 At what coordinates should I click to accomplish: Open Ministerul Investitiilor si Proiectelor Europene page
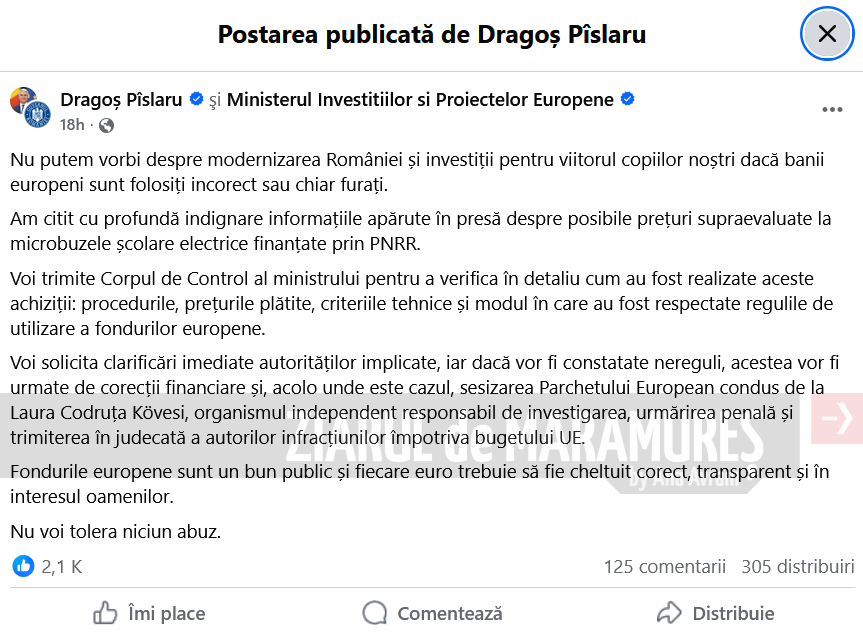[420, 99]
